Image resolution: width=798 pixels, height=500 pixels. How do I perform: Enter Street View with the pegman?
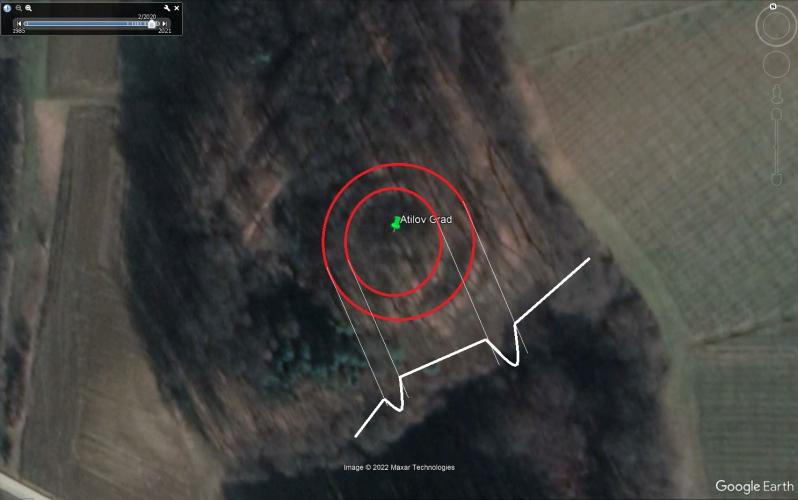776,95
